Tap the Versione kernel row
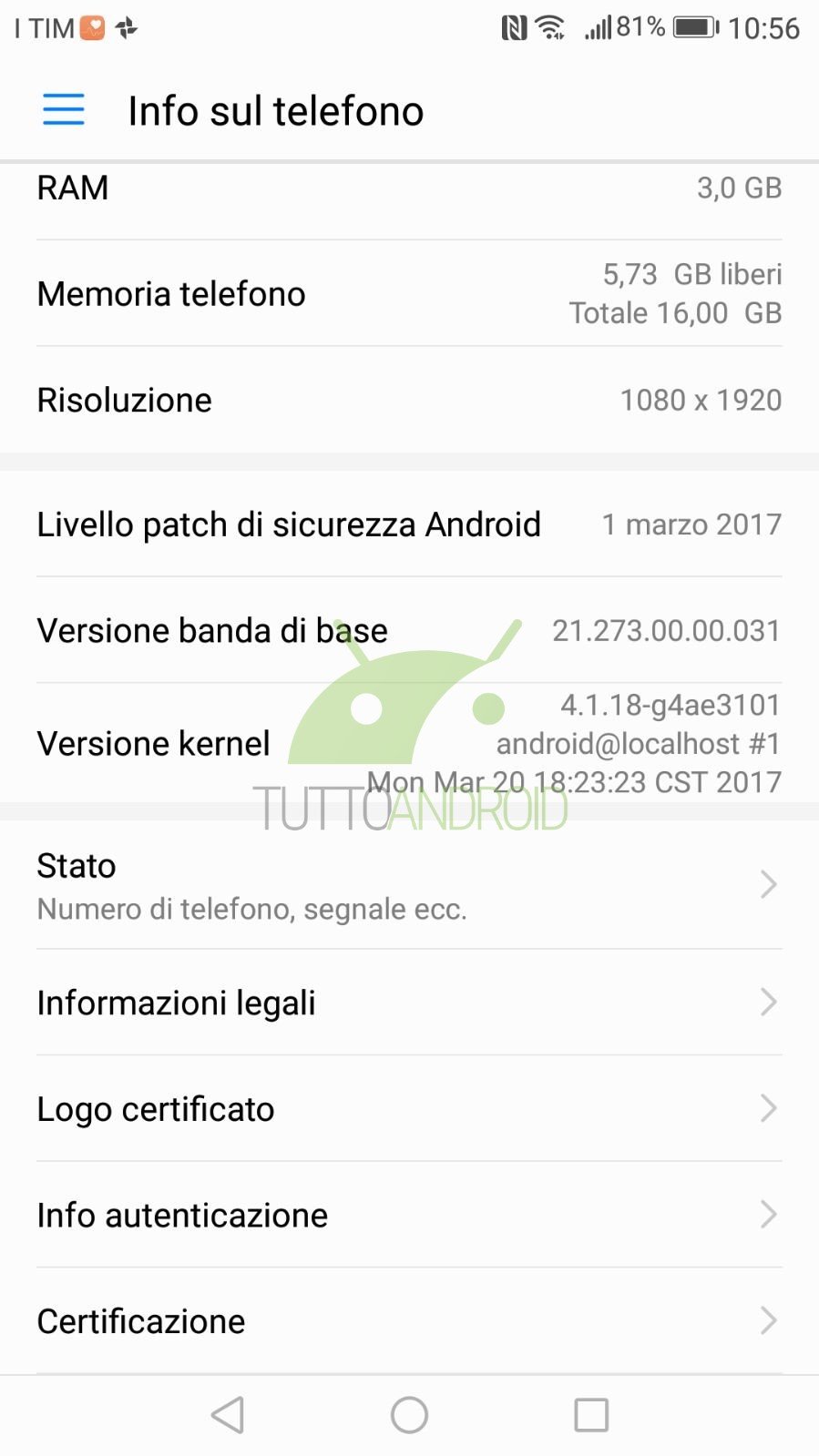 (408, 743)
